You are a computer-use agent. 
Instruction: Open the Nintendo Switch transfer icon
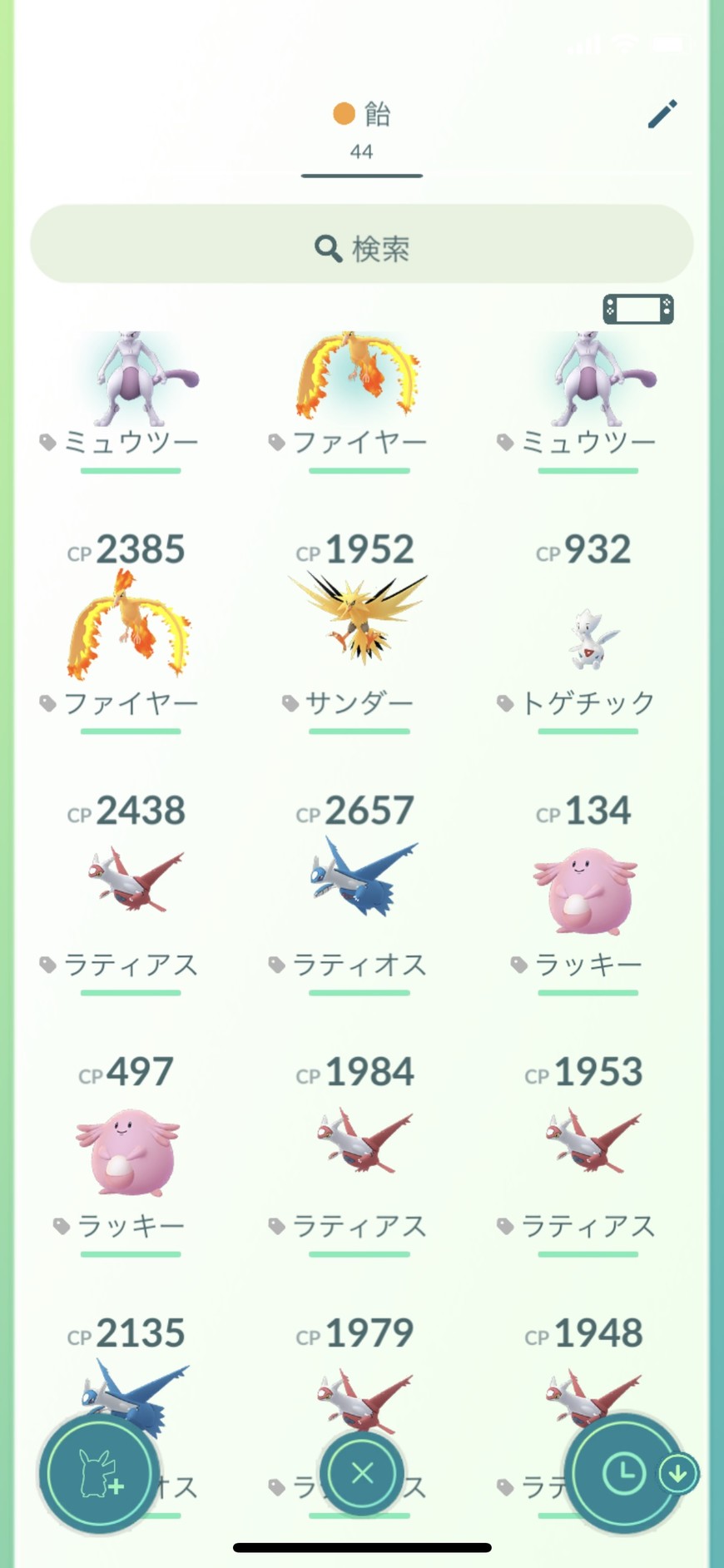coord(637,310)
